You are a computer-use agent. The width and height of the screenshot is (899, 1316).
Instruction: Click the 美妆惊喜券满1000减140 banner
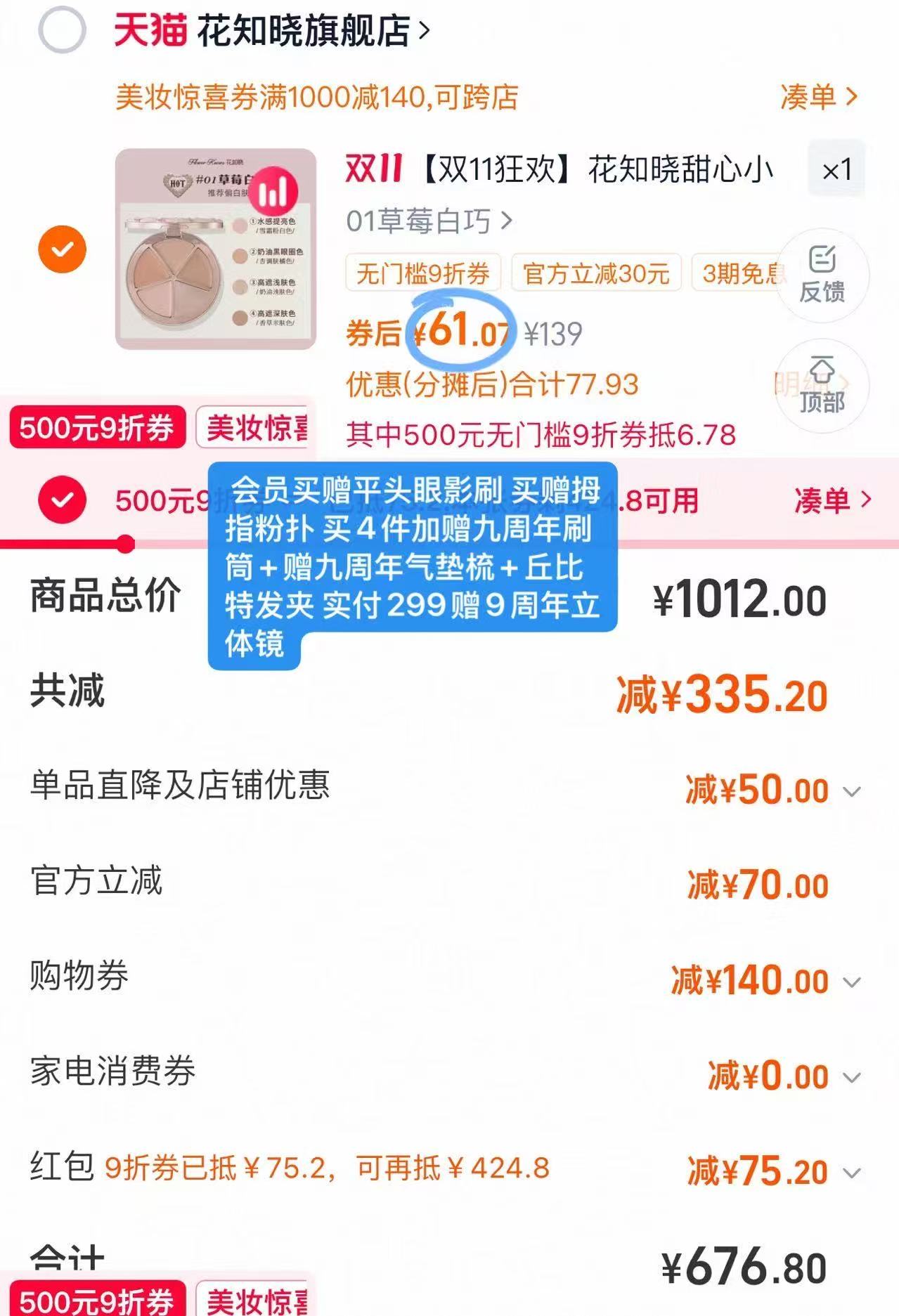316,99
